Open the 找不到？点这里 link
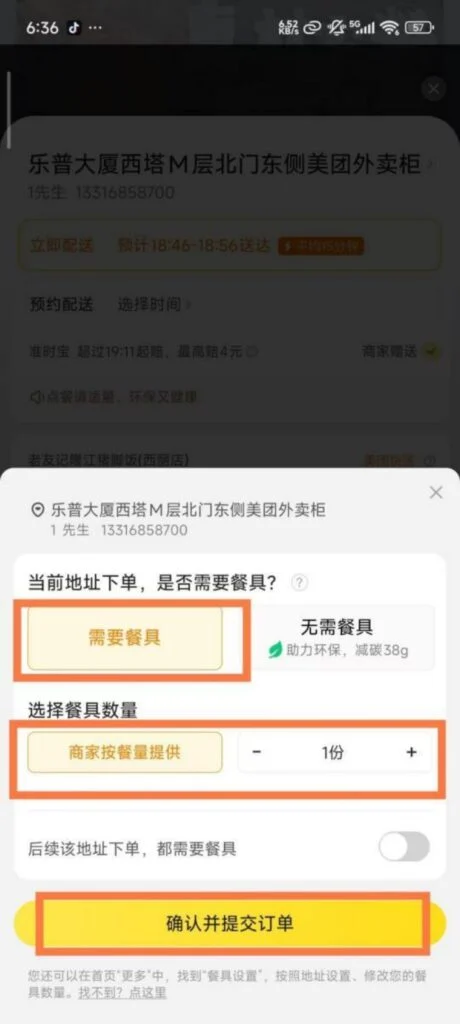Viewport: 460px width, 1024px height. 122,993
